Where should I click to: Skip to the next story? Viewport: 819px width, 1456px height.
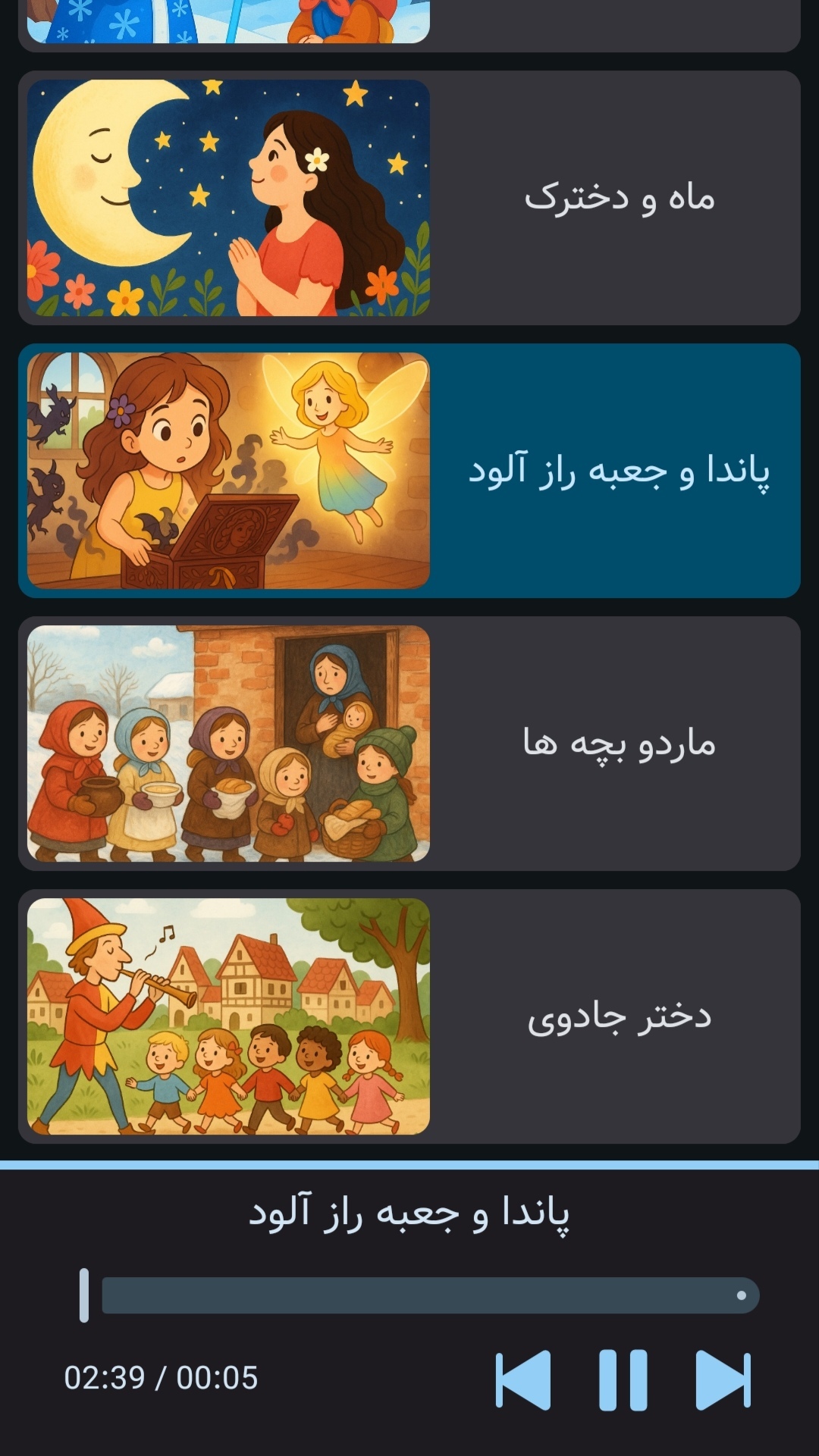pos(723,1379)
